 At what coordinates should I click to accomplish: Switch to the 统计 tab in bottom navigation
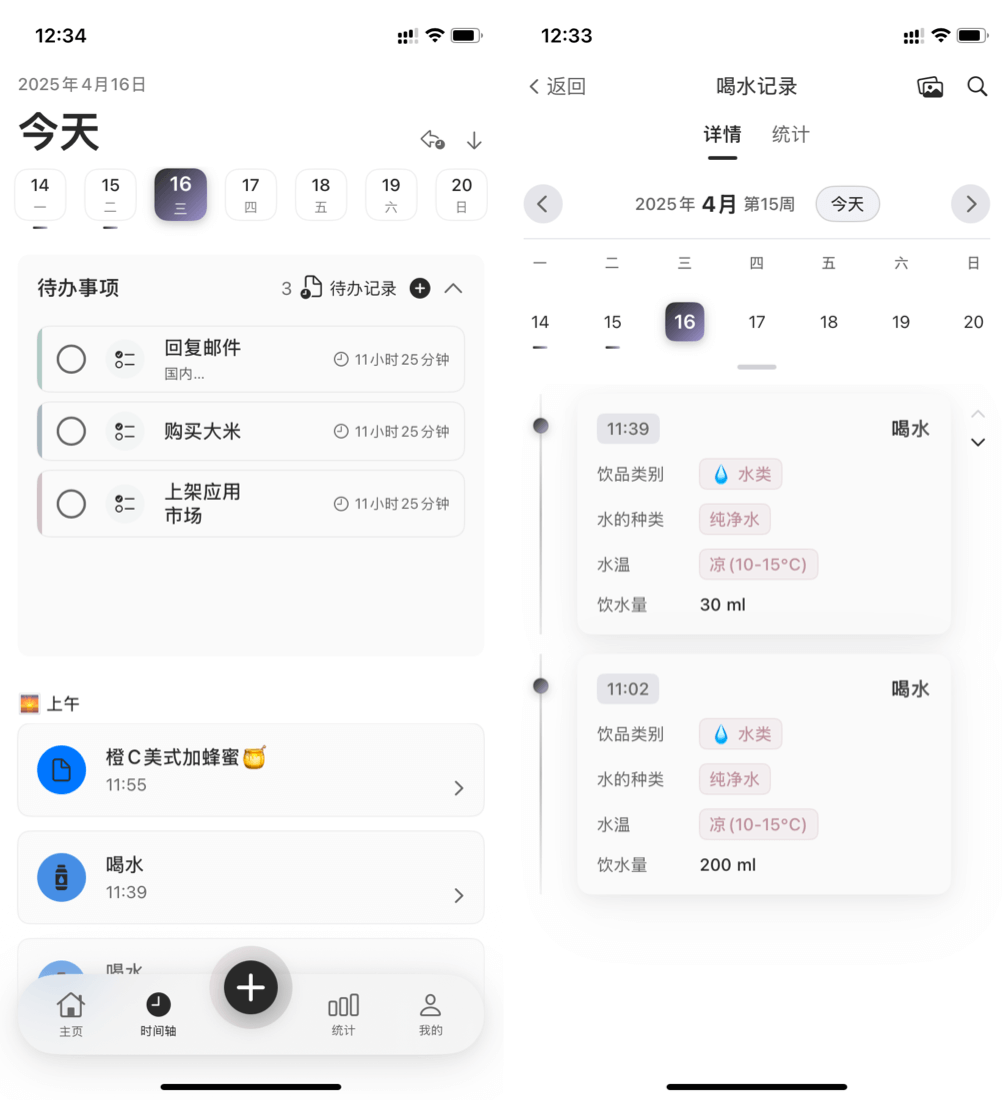[343, 1014]
